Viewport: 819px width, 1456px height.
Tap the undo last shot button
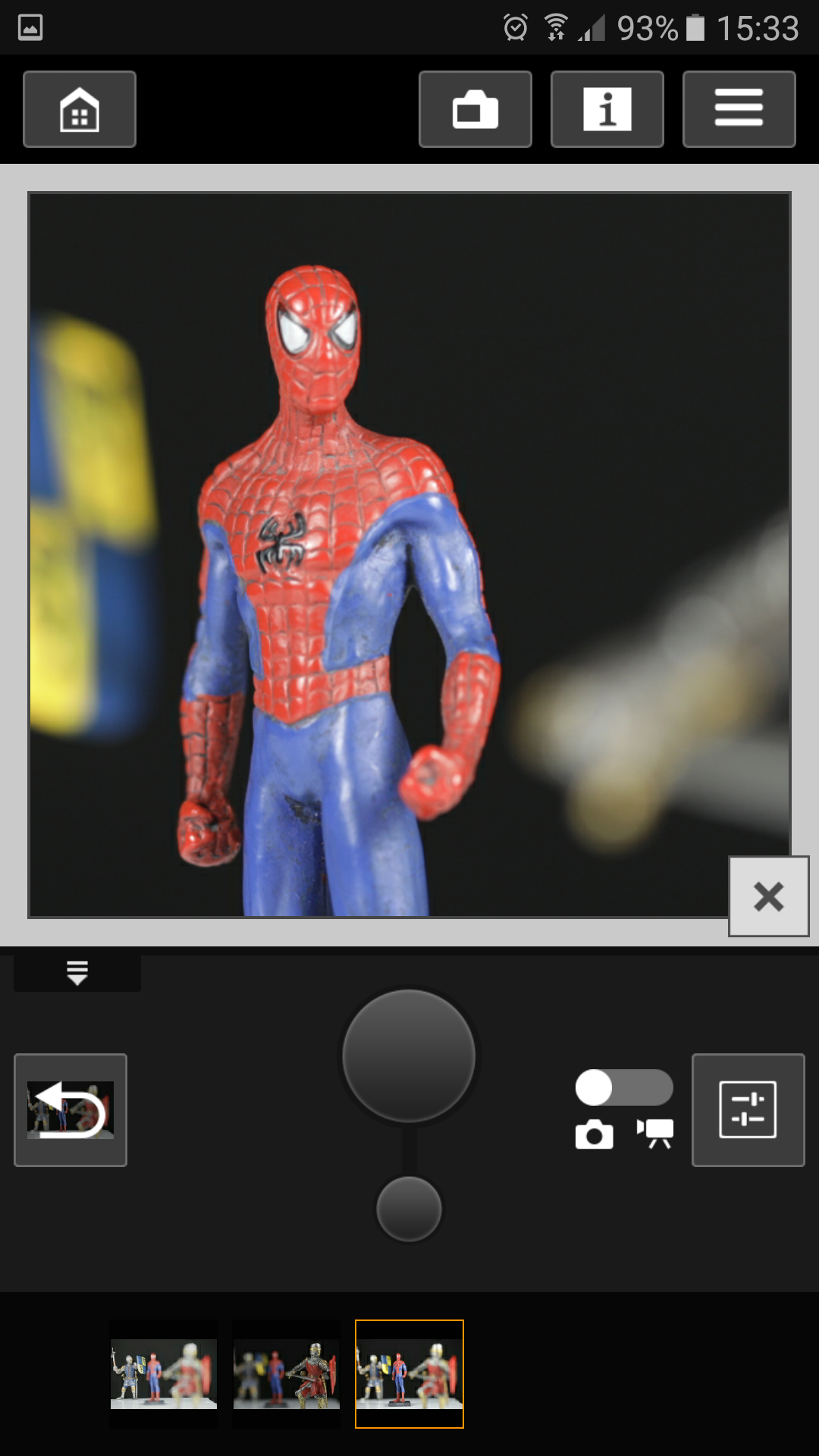pos(71,1110)
